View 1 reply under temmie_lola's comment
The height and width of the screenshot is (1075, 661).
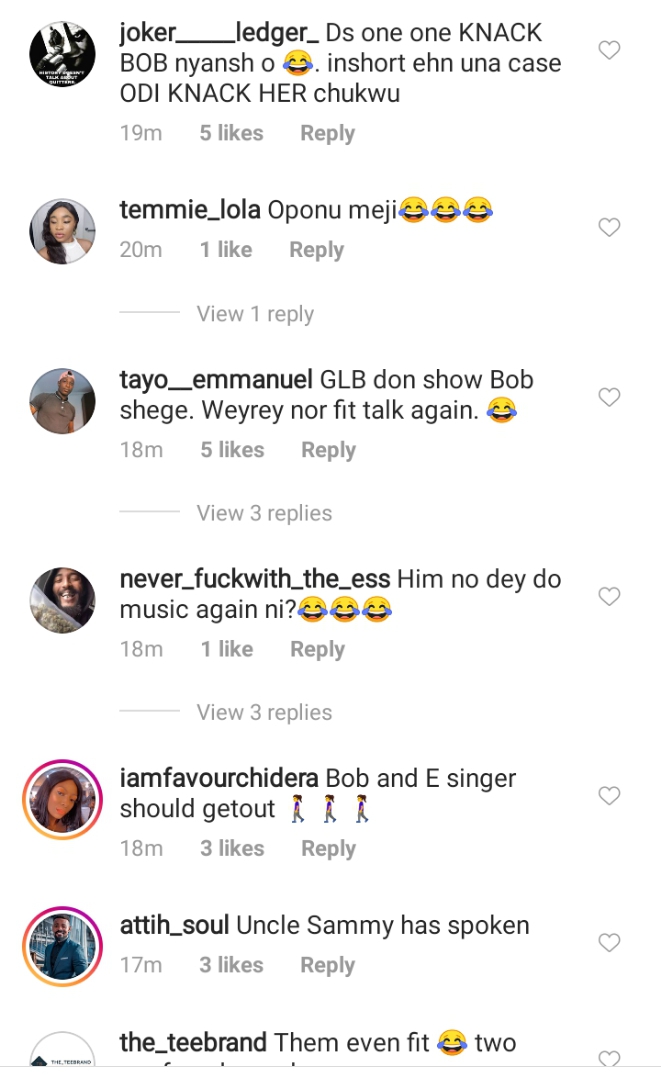click(x=255, y=314)
